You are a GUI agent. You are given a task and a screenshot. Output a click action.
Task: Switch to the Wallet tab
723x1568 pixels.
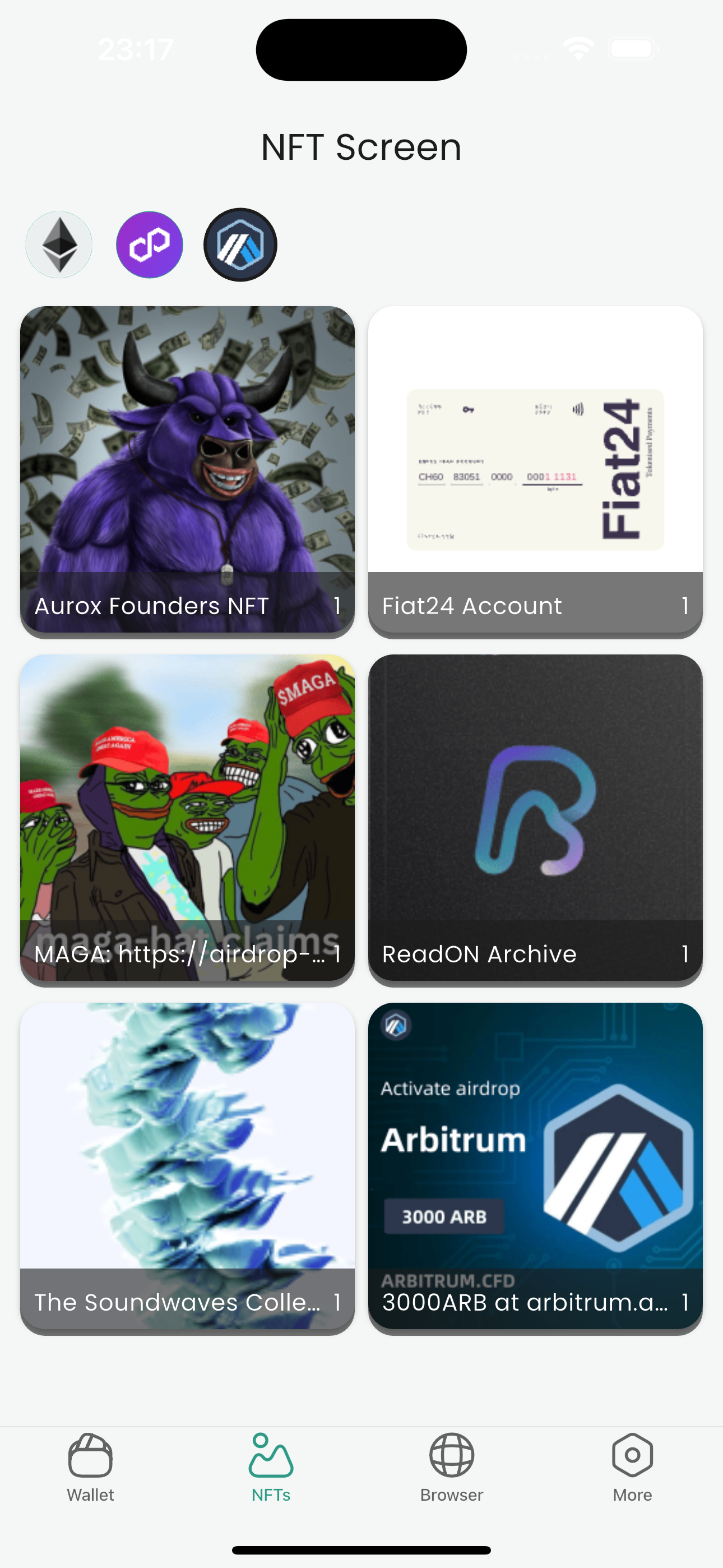[x=91, y=1467]
